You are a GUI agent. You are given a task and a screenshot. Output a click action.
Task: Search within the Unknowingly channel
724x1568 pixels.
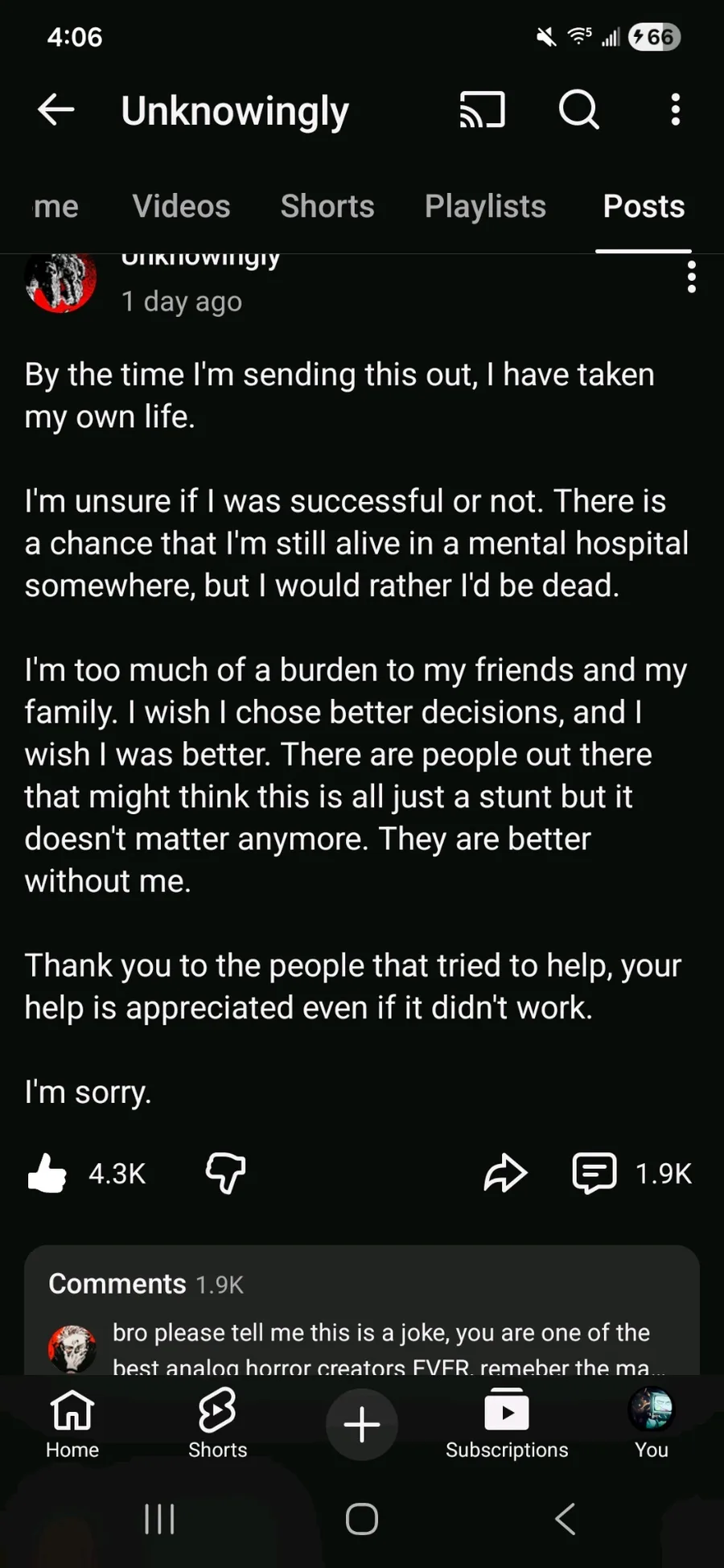[x=578, y=109]
